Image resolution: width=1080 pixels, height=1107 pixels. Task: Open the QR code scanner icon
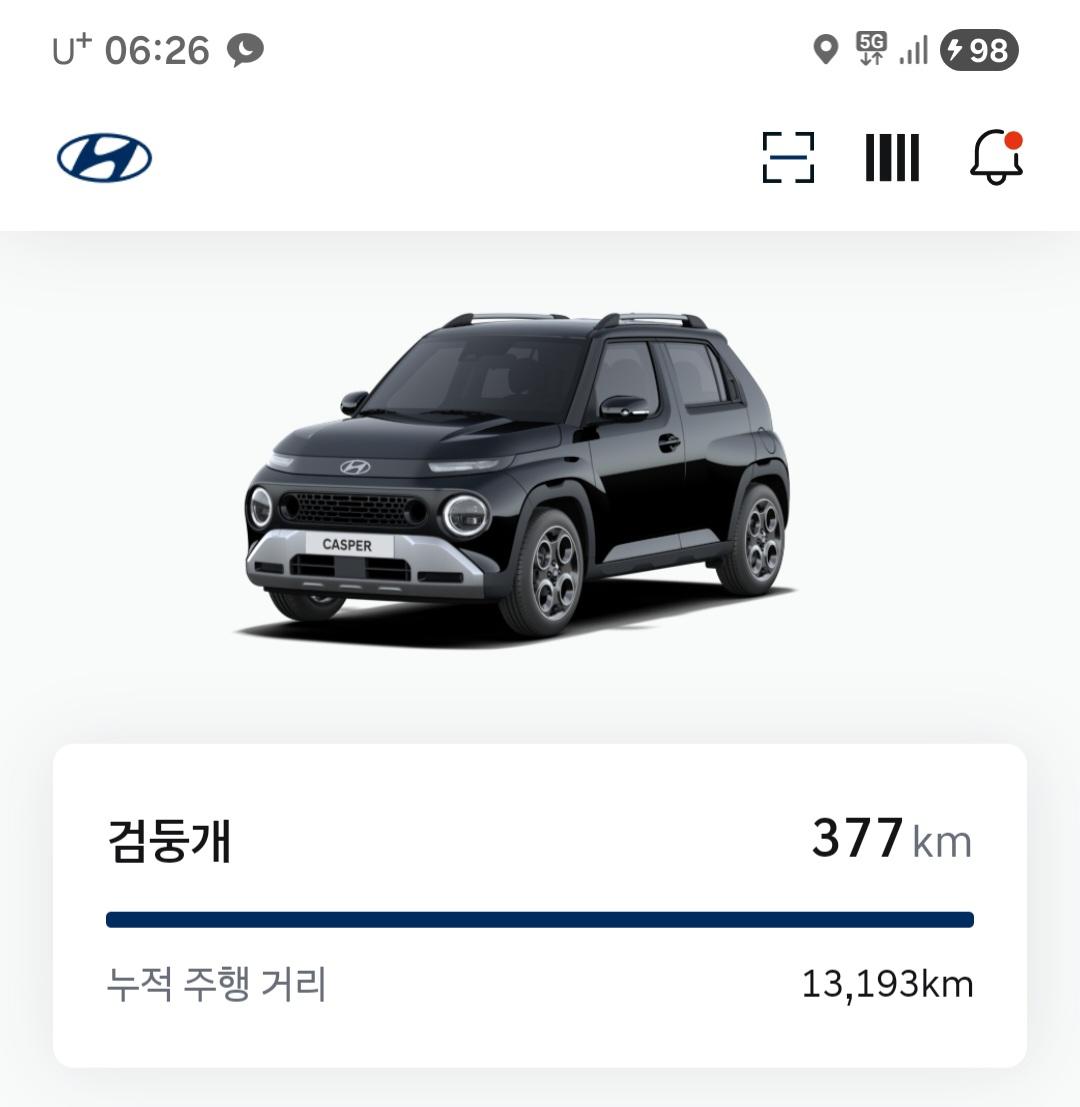click(787, 155)
